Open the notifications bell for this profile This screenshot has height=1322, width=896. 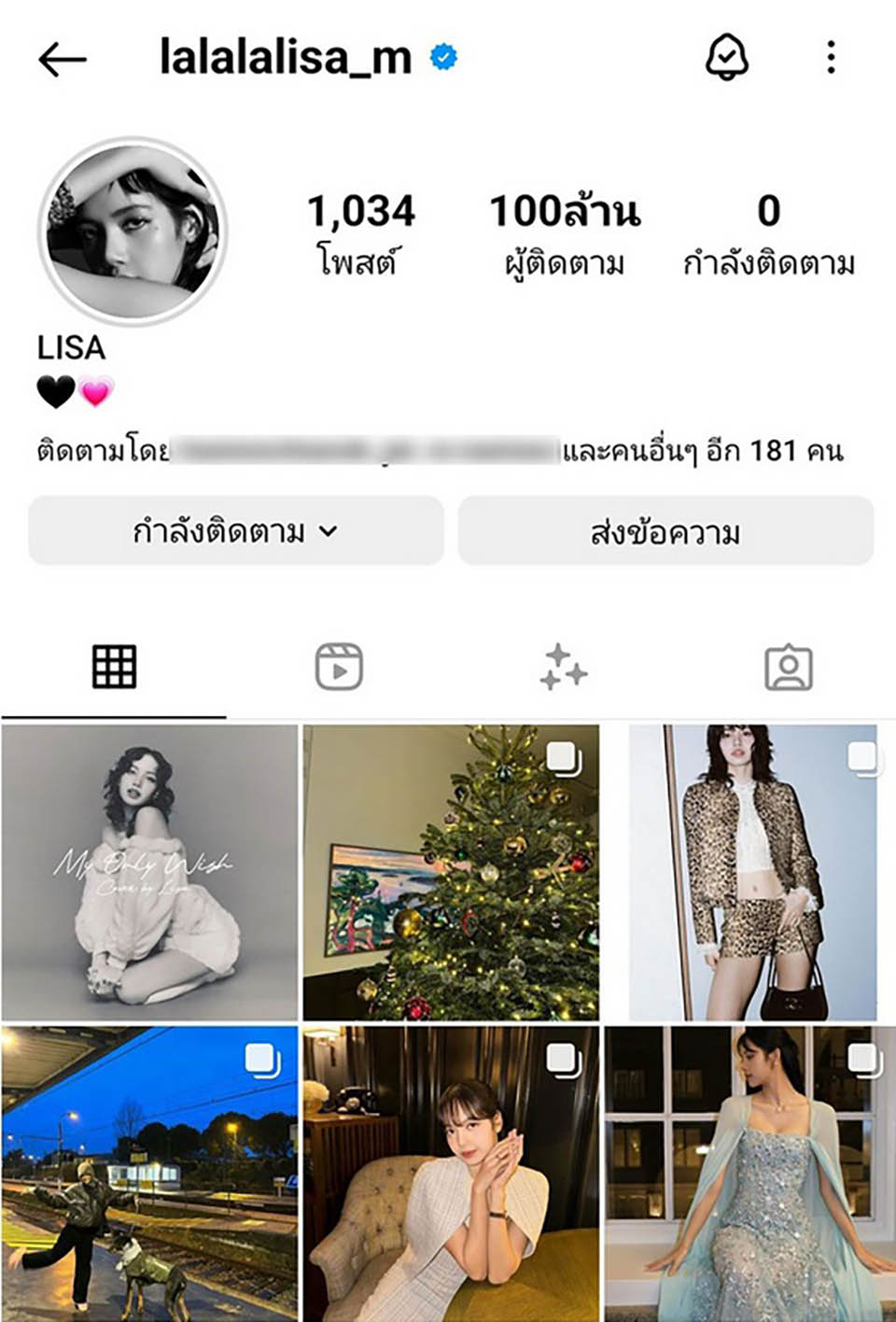(726, 58)
